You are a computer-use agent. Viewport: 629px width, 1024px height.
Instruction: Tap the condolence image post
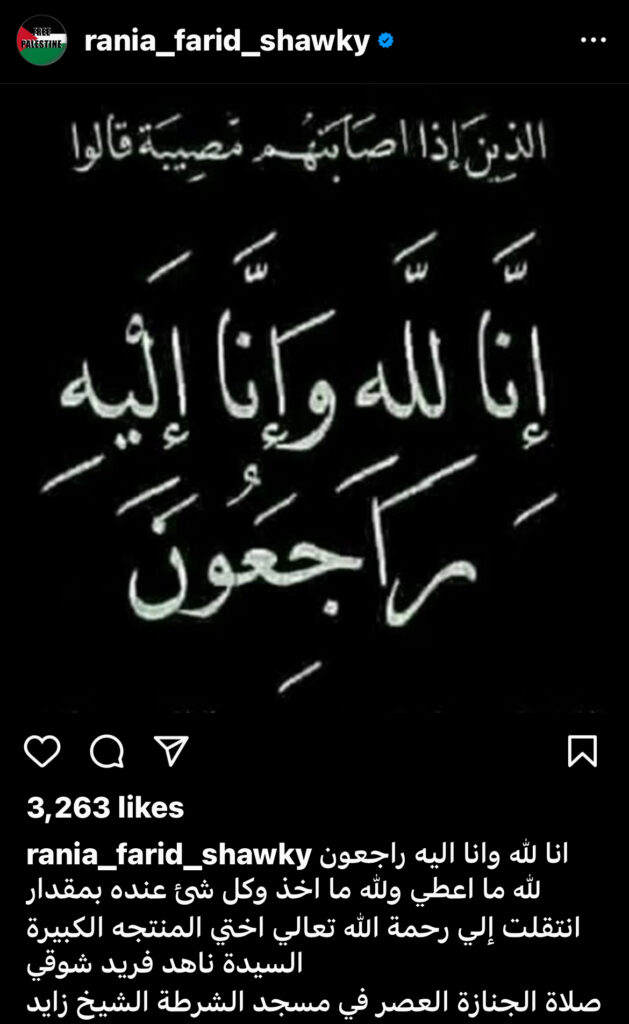click(314, 400)
